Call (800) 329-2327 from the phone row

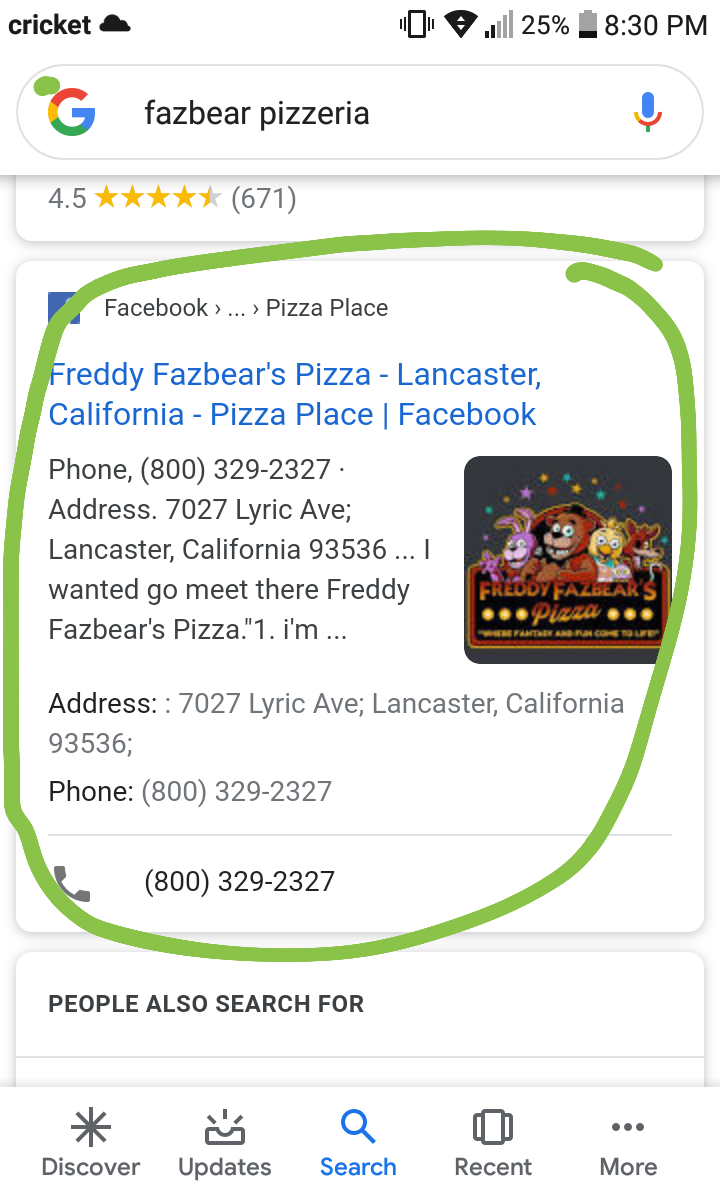pos(359,882)
